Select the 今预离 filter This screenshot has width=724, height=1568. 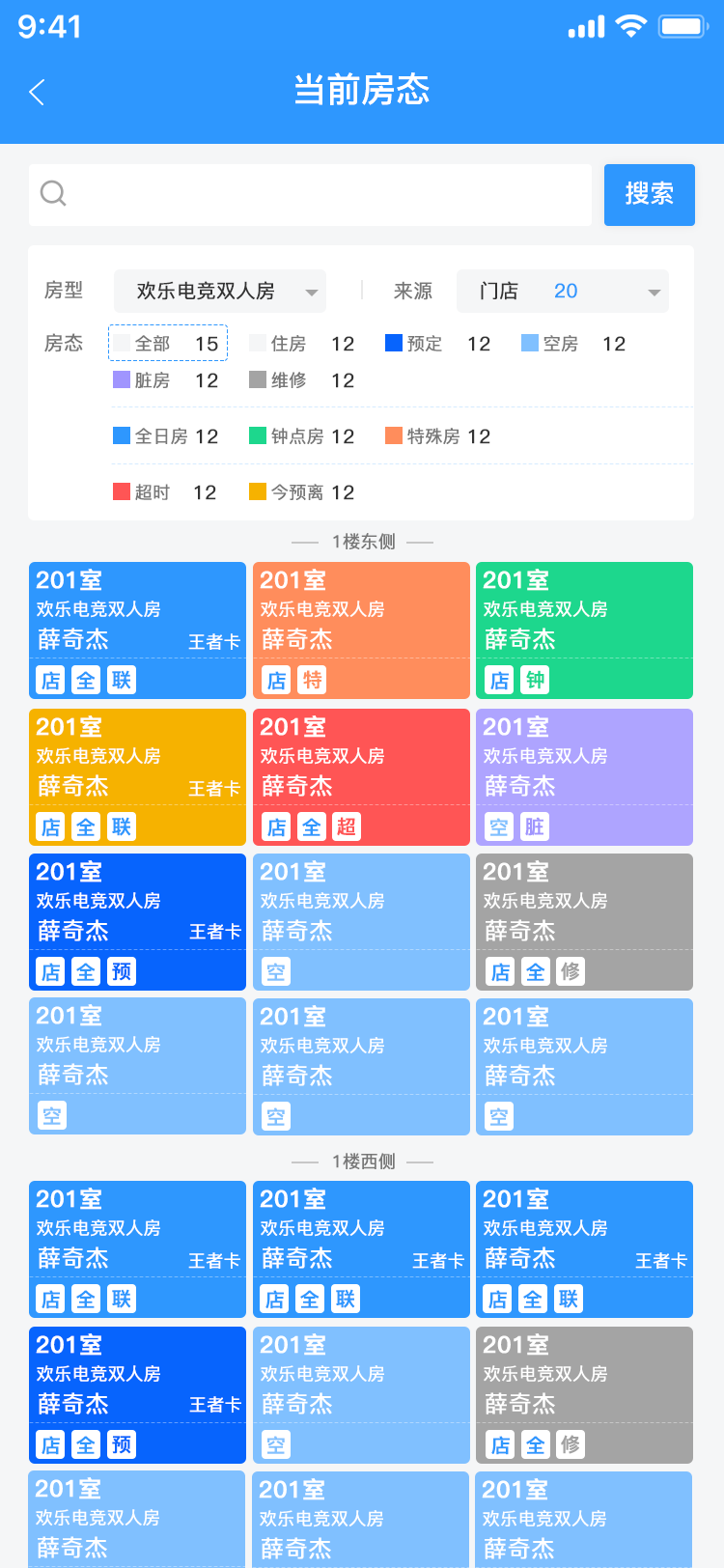point(301,492)
